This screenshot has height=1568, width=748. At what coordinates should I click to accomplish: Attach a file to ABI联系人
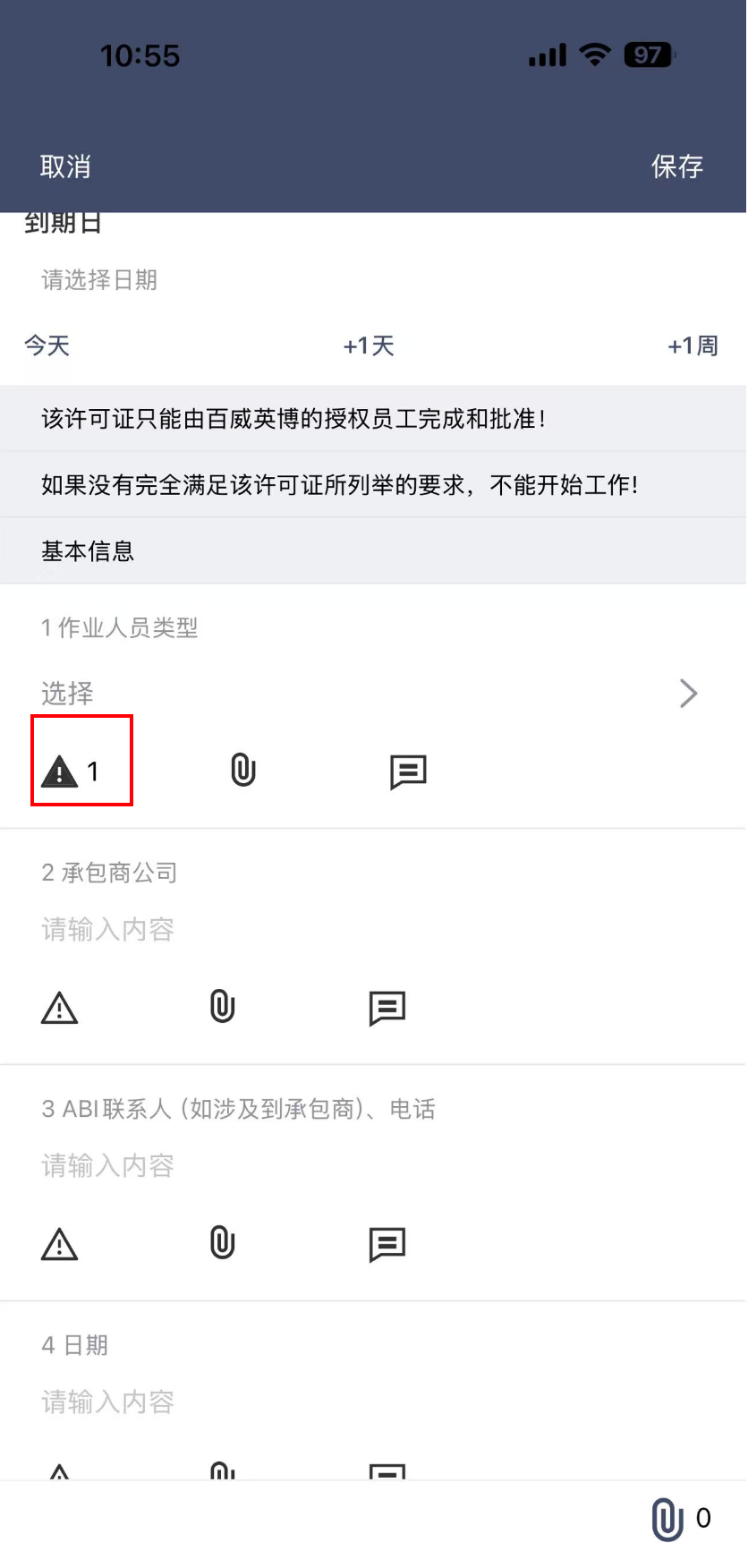pyautogui.click(x=222, y=1243)
